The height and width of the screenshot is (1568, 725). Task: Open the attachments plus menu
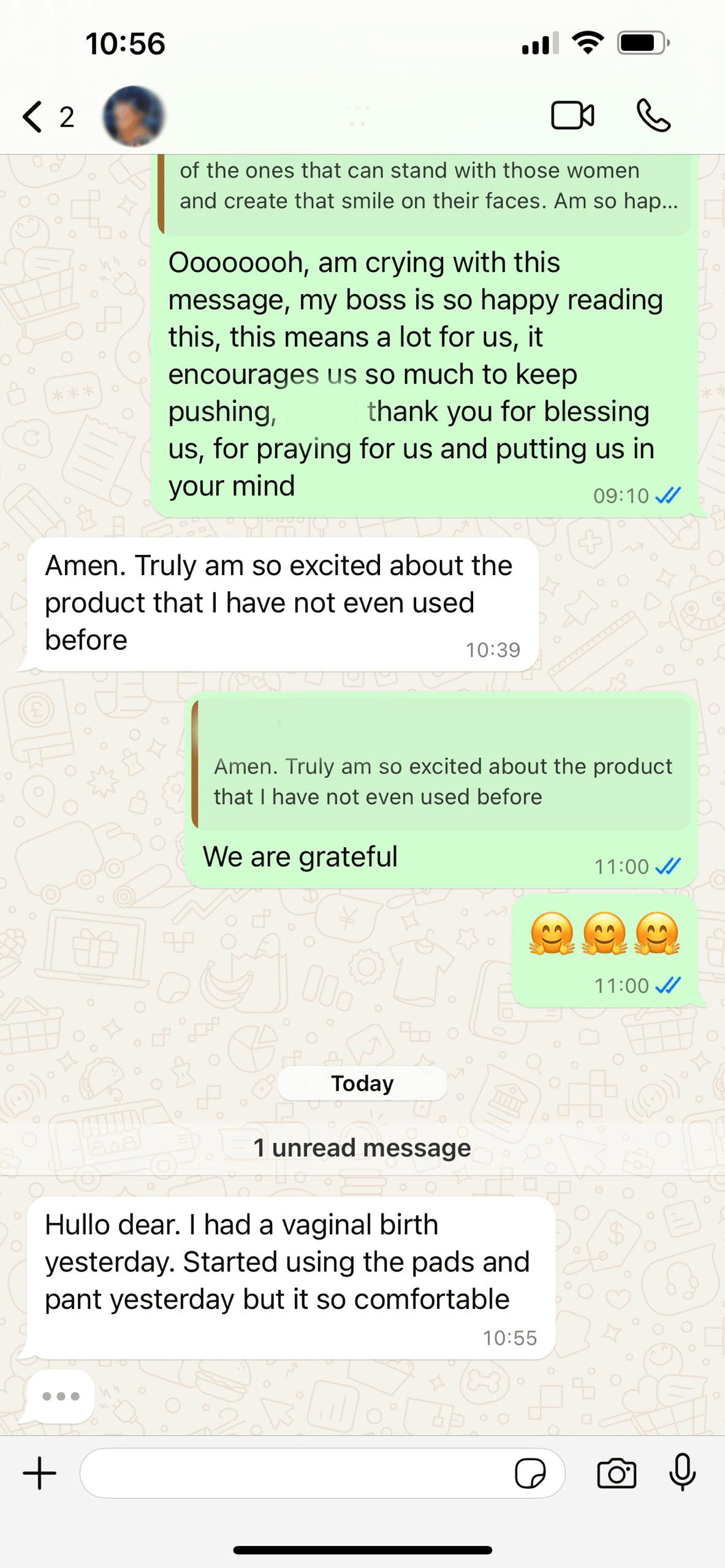(40, 1473)
